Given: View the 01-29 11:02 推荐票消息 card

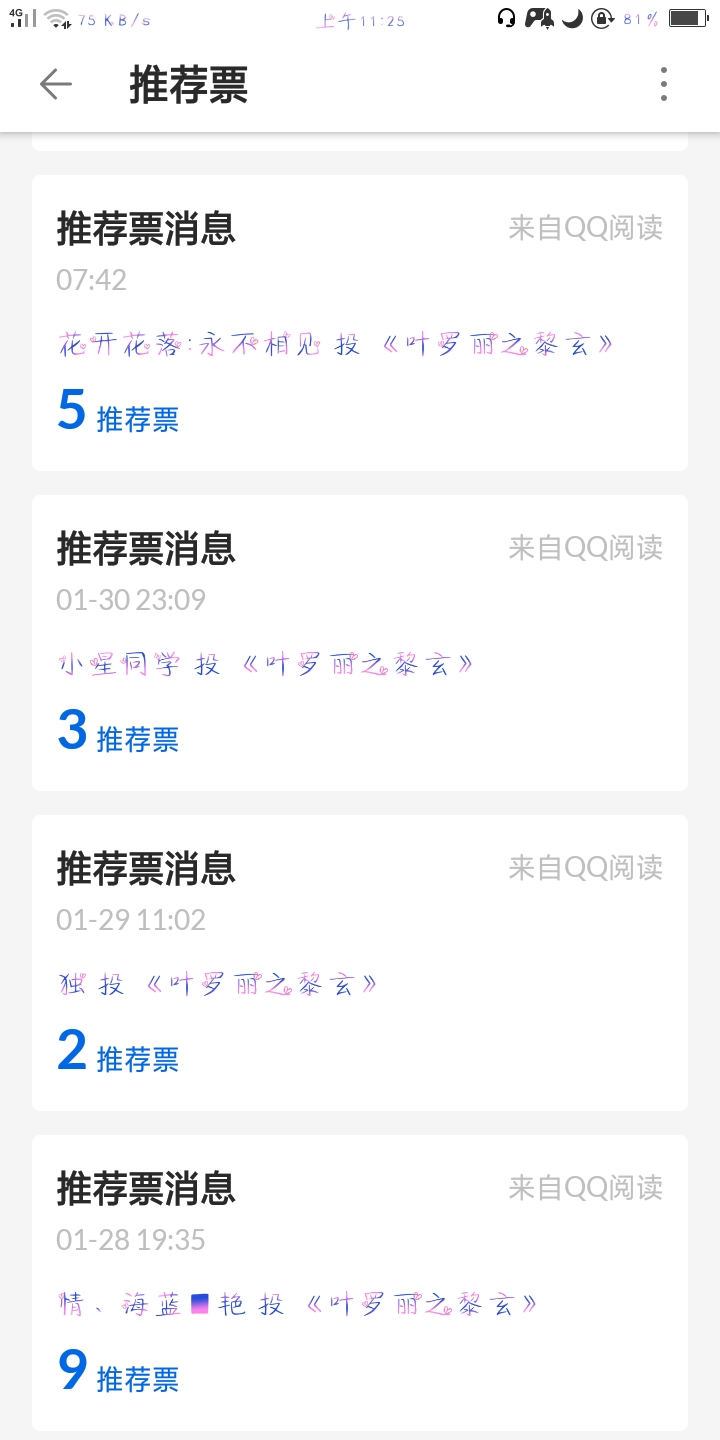Looking at the screenshot, I should pyautogui.click(x=360, y=962).
